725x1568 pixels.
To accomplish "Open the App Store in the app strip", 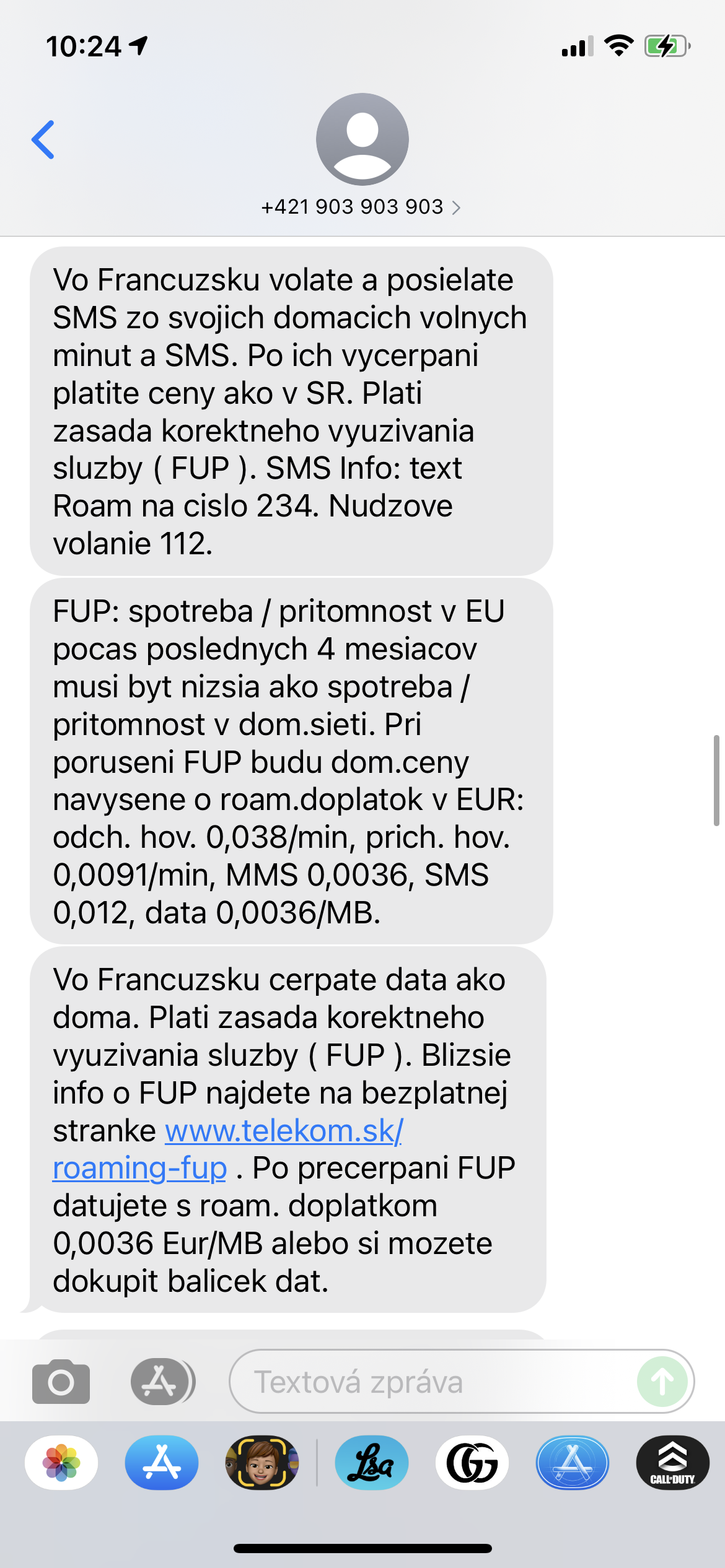I will [x=162, y=1463].
